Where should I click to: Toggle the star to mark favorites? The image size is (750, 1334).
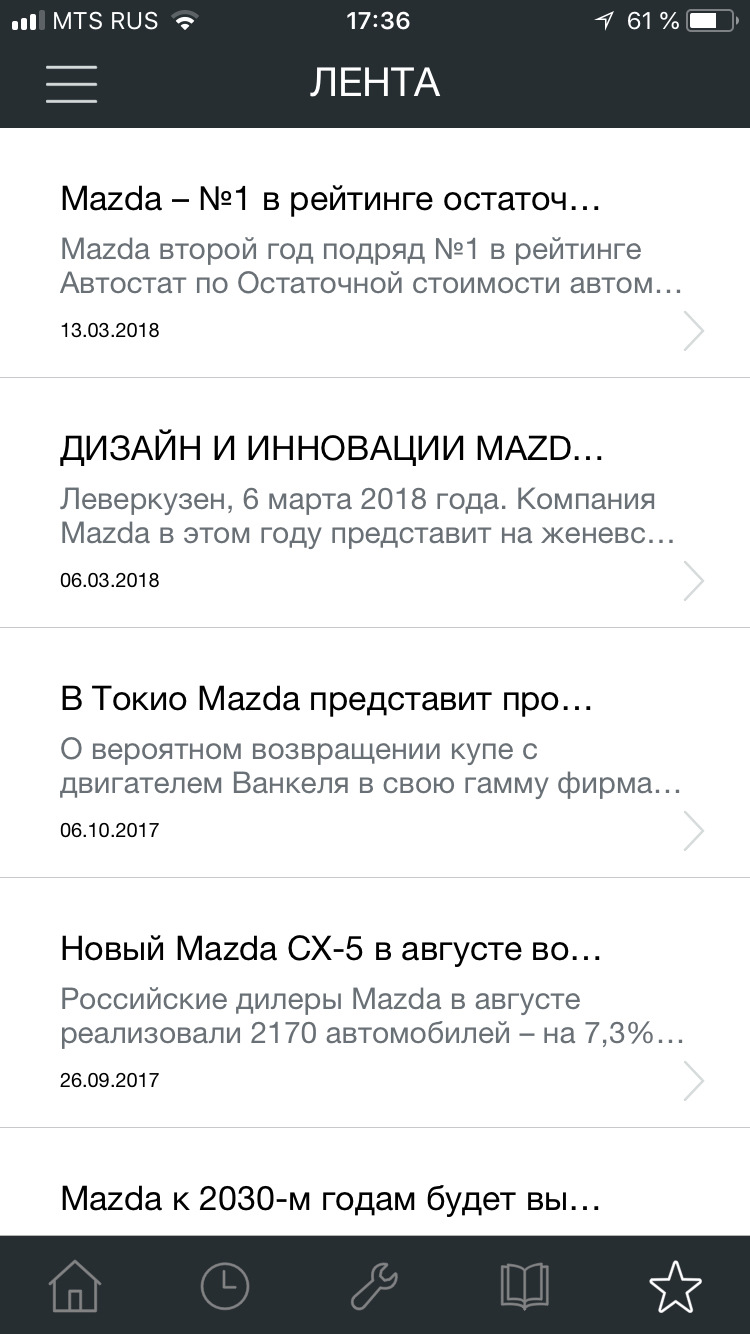click(x=676, y=1287)
